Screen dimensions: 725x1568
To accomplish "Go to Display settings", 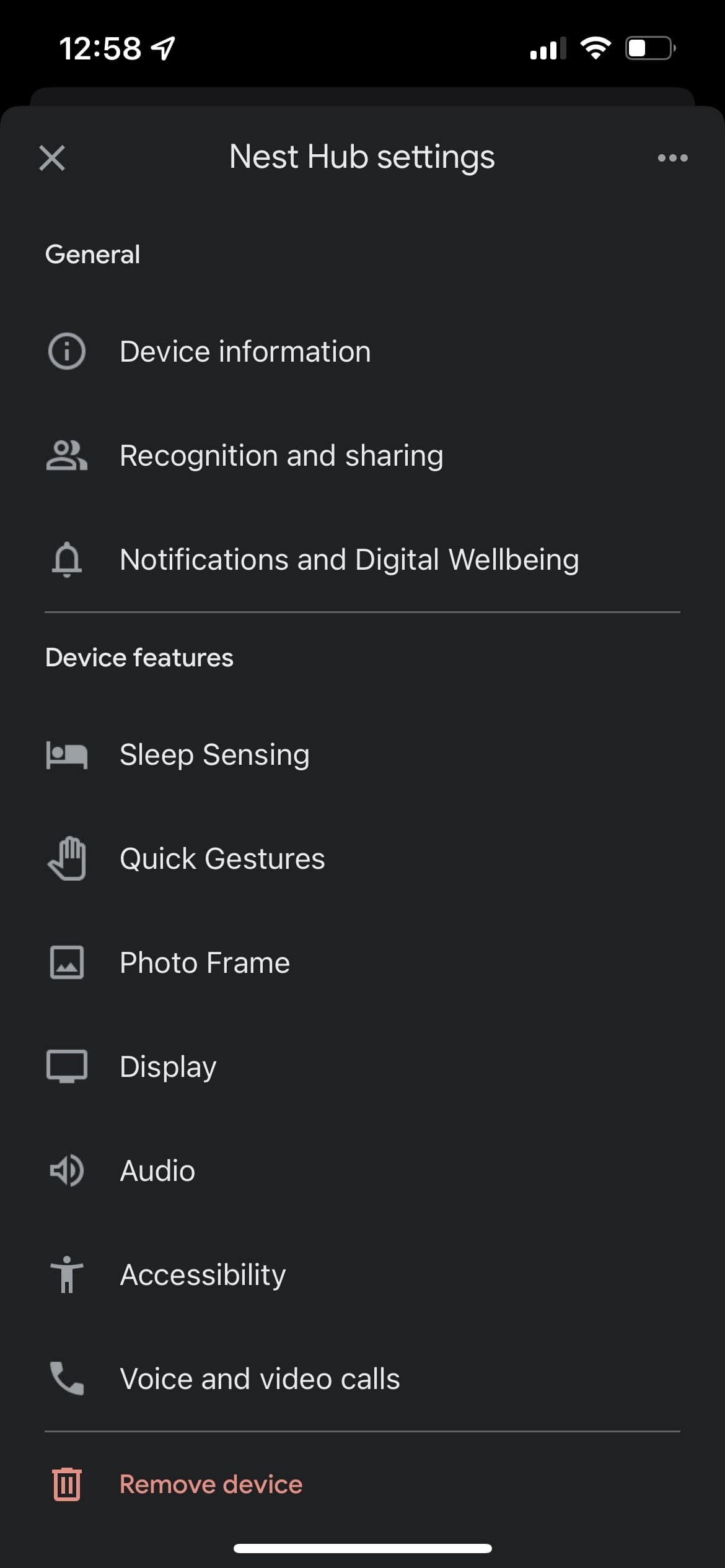I will [x=168, y=1066].
